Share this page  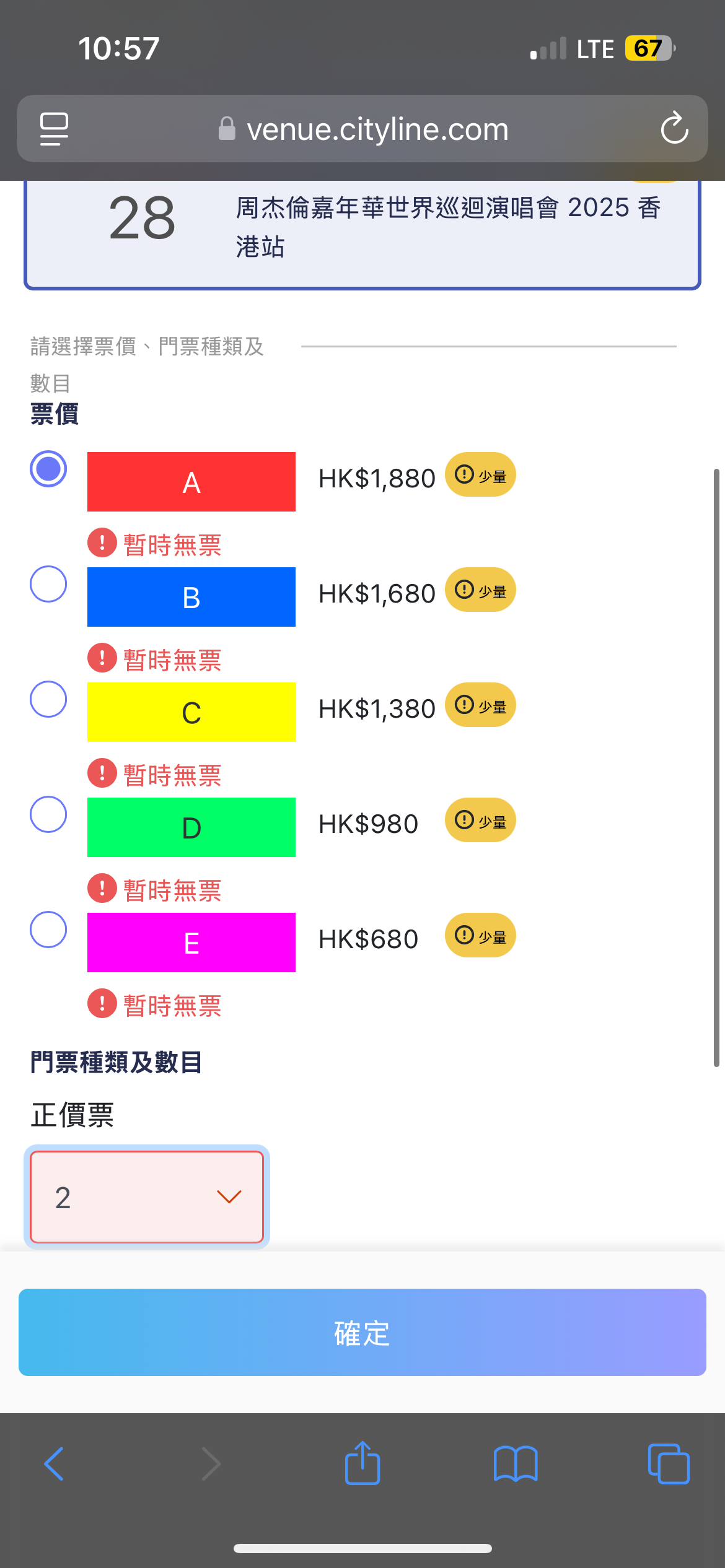pyautogui.click(x=362, y=1462)
